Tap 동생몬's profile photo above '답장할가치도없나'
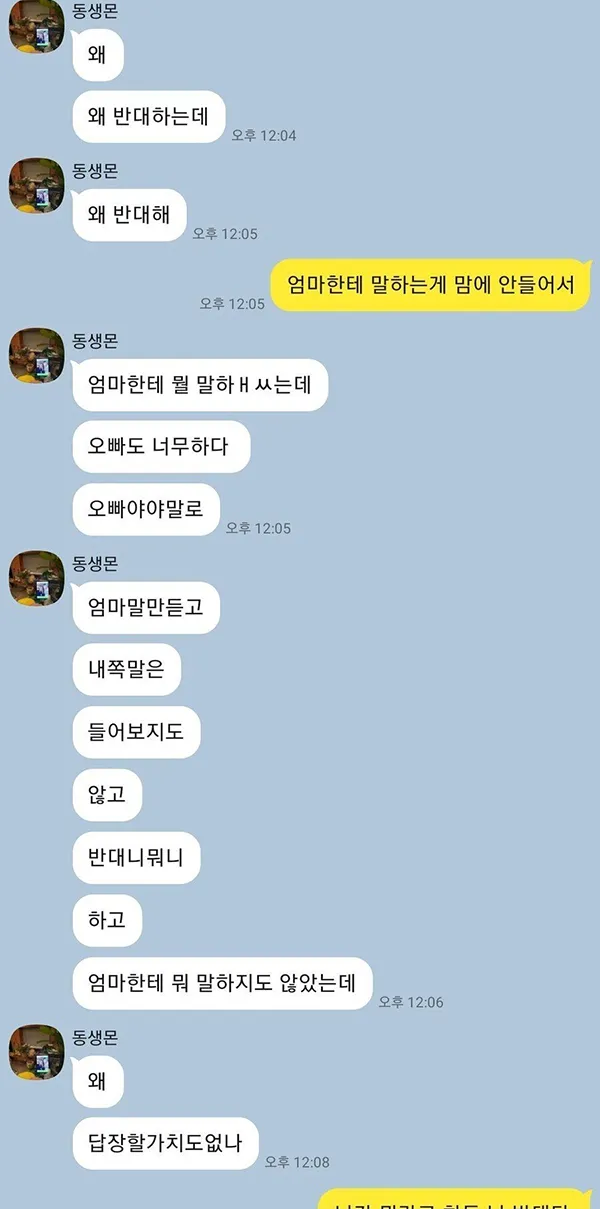 pos(36,1053)
